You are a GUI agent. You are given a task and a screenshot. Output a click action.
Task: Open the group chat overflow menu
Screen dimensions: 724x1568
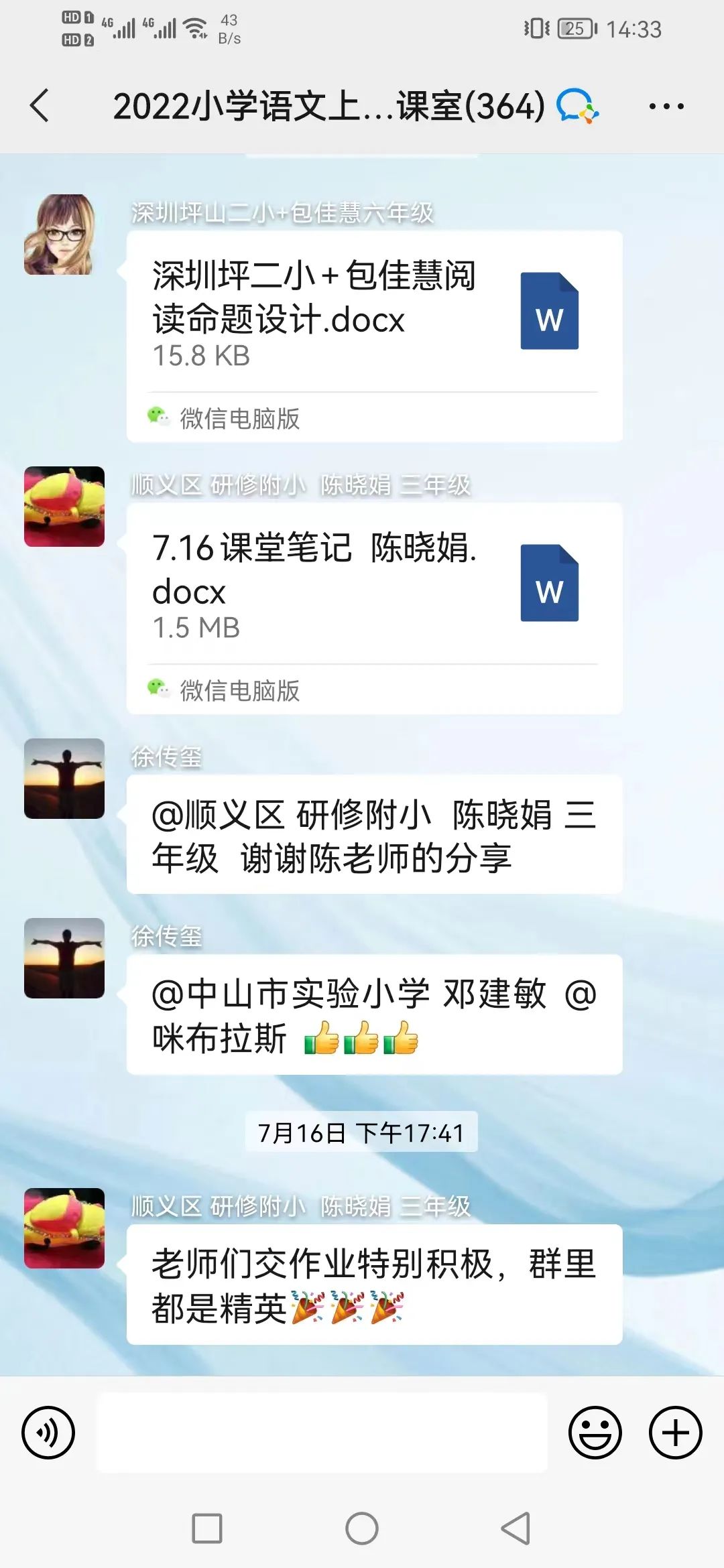coord(666,106)
